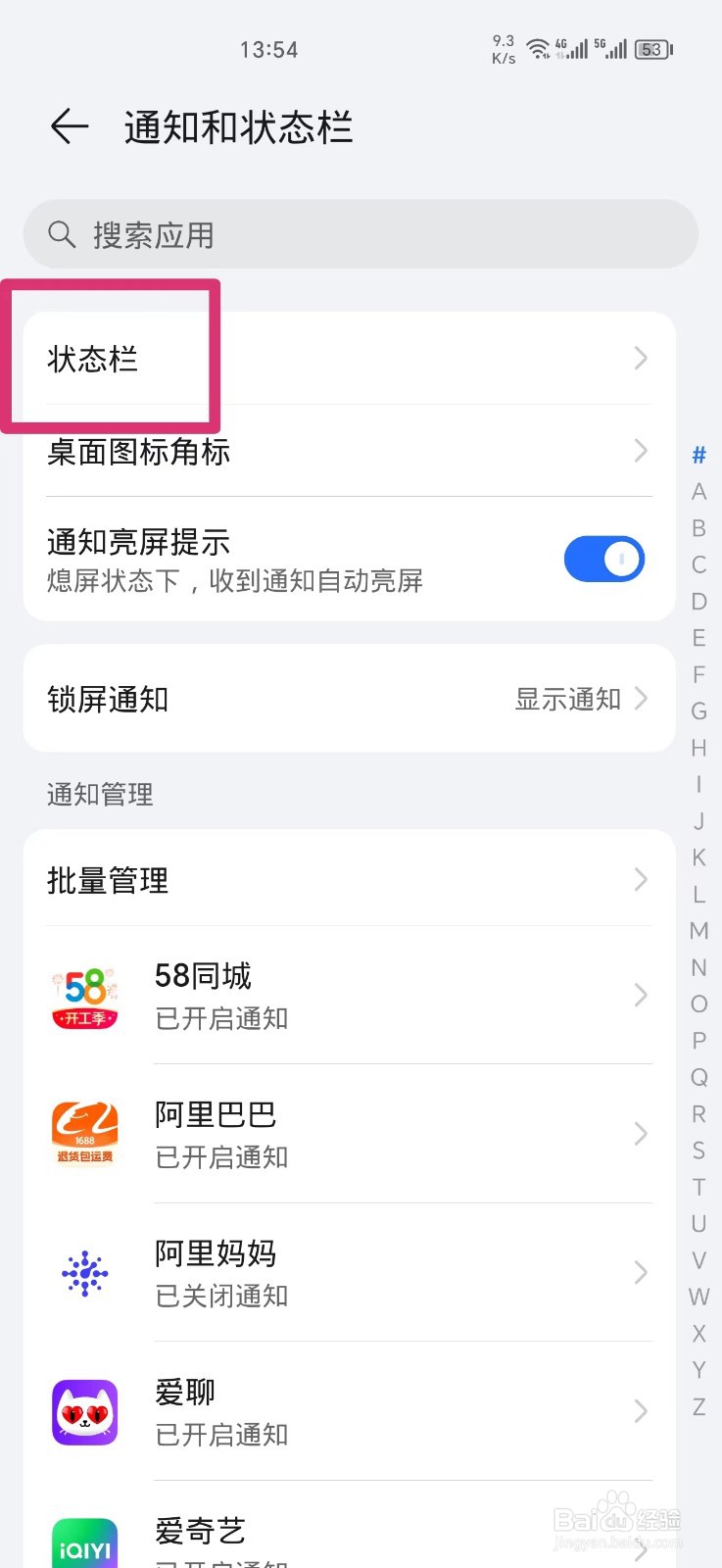Tap the 爱聊 cat app icon
This screenshot has height=1568, width=722.
[84, 1412]
